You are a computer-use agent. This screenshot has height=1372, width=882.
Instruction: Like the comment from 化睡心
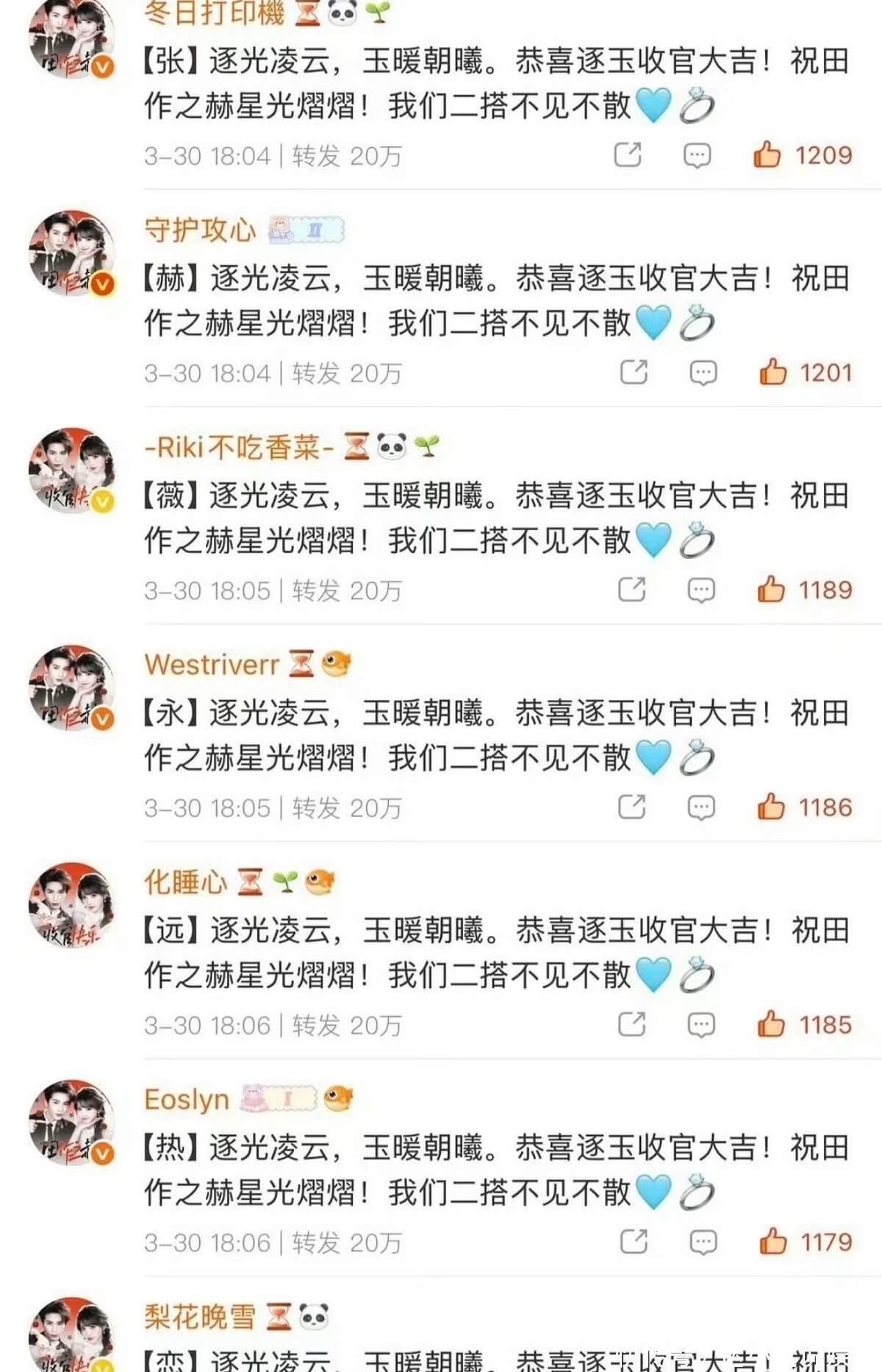pyautogui.click(x=771, y=1024)
